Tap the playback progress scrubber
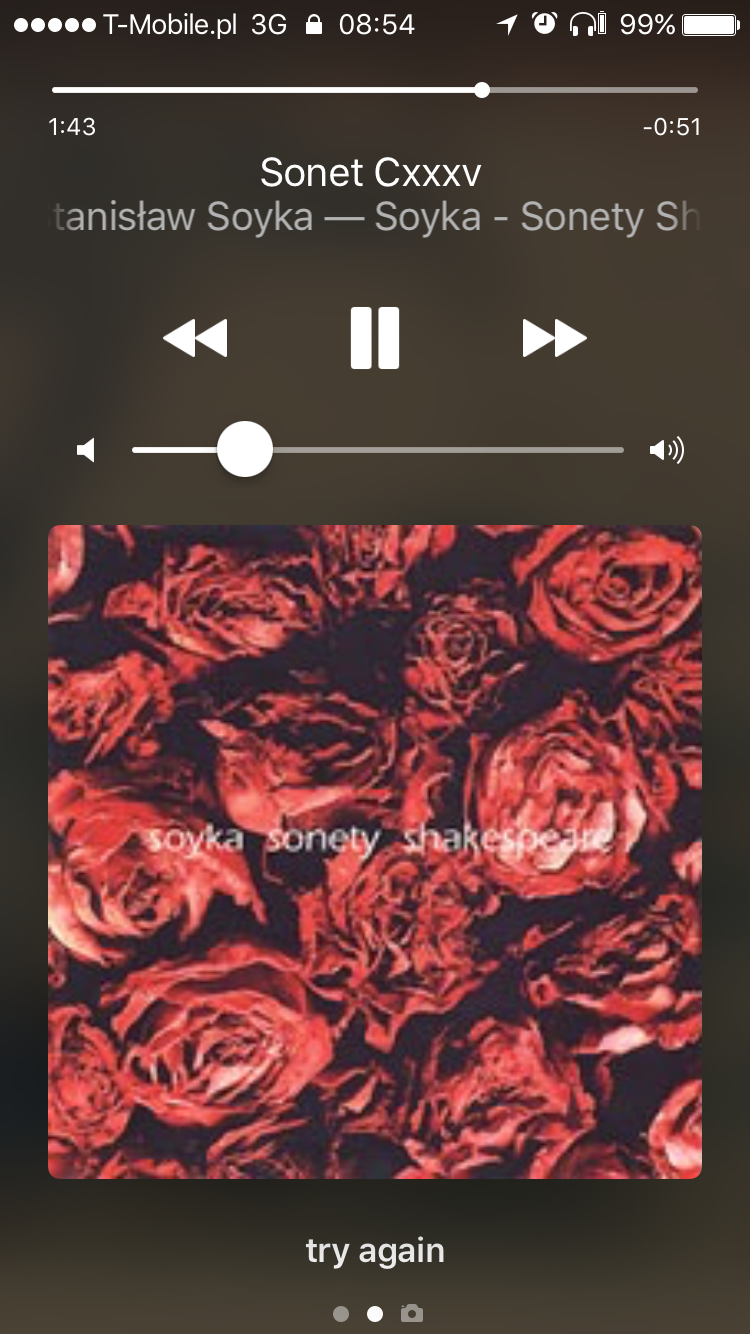Image resolution: width=750 pixels, height=1334 pixels. point(482,90)
